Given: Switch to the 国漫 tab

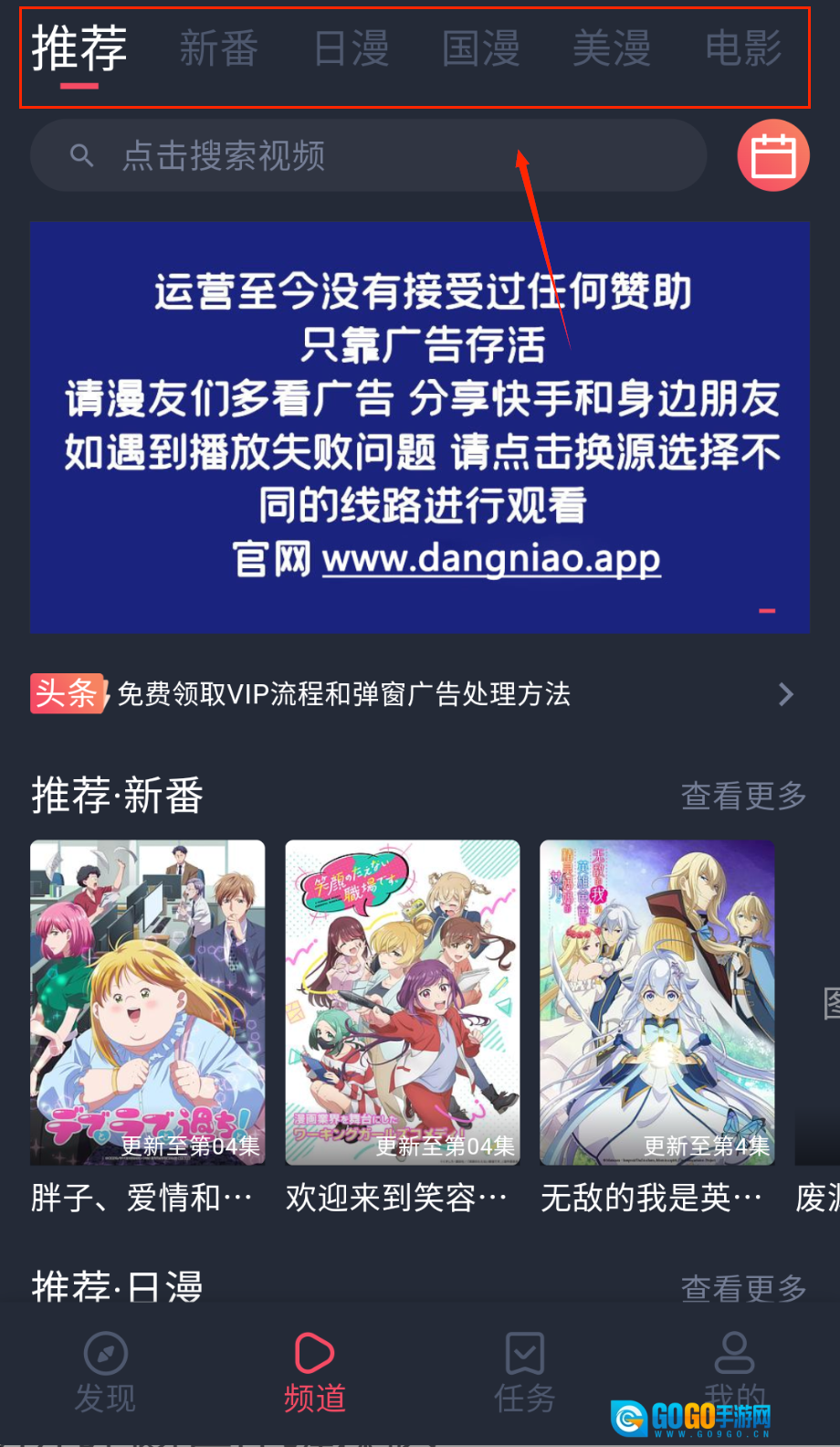Looking at the screenshot, I should (481, 49).
